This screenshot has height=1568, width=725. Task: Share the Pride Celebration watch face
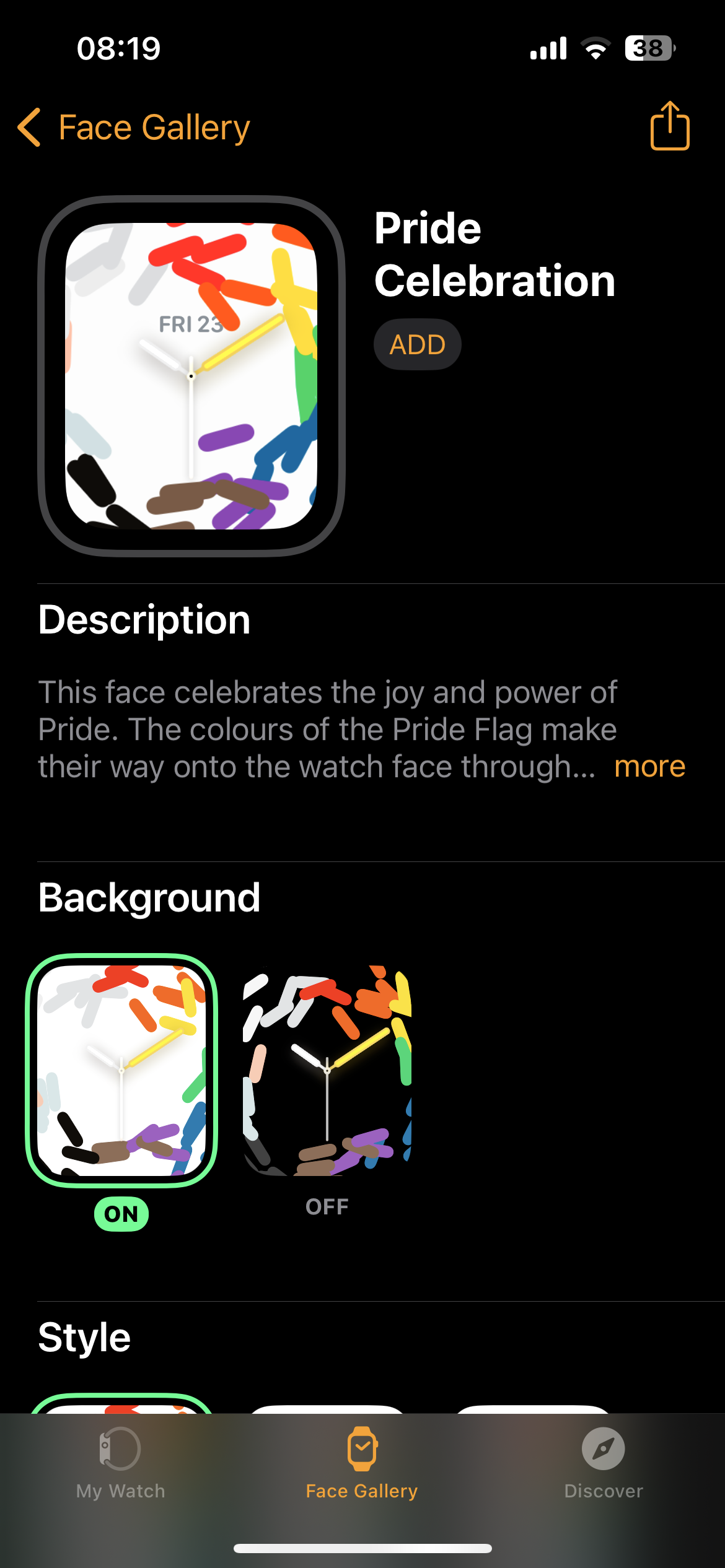[x=669, y=126]
